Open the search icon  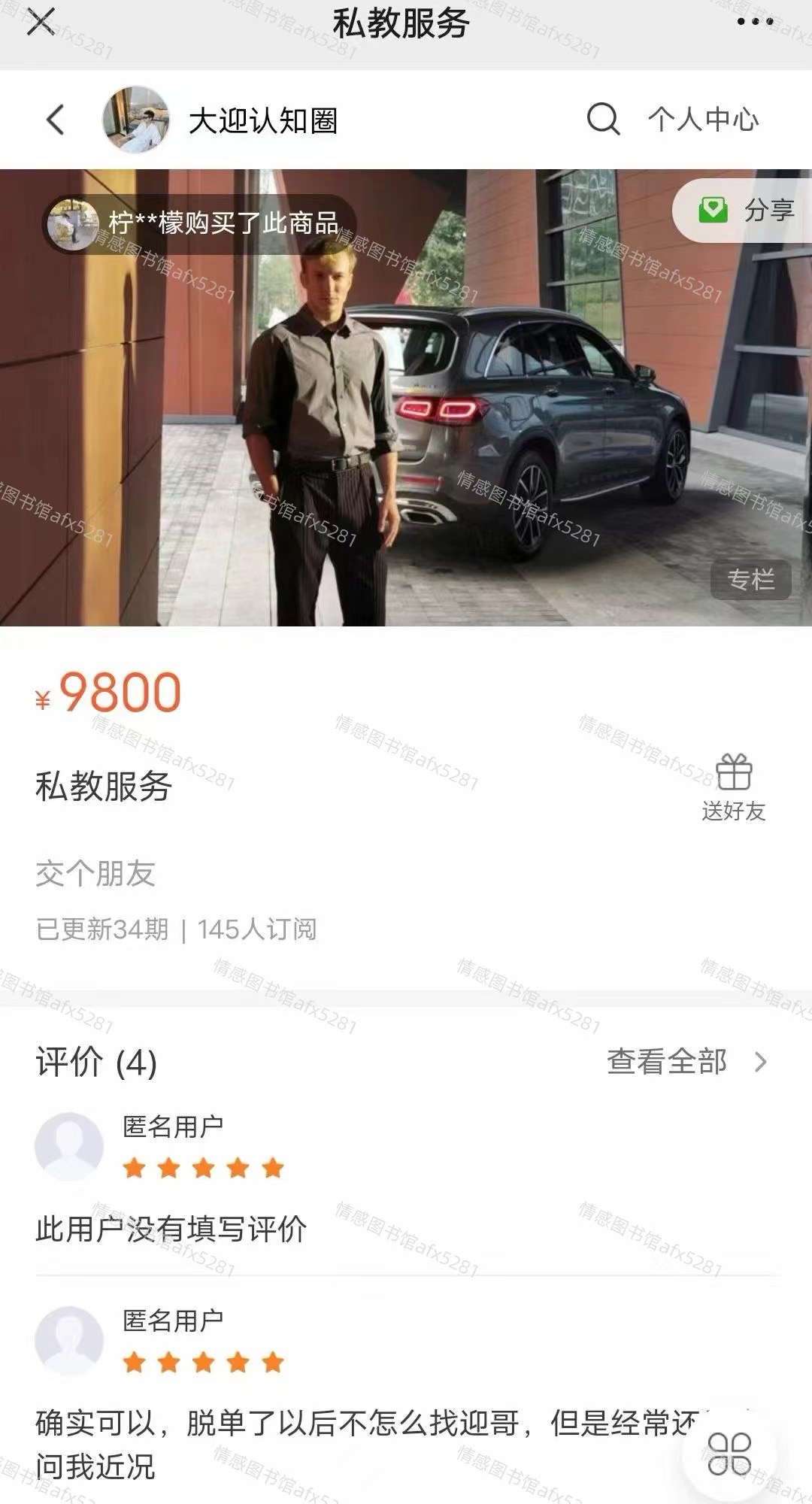(x=603, y=120)
